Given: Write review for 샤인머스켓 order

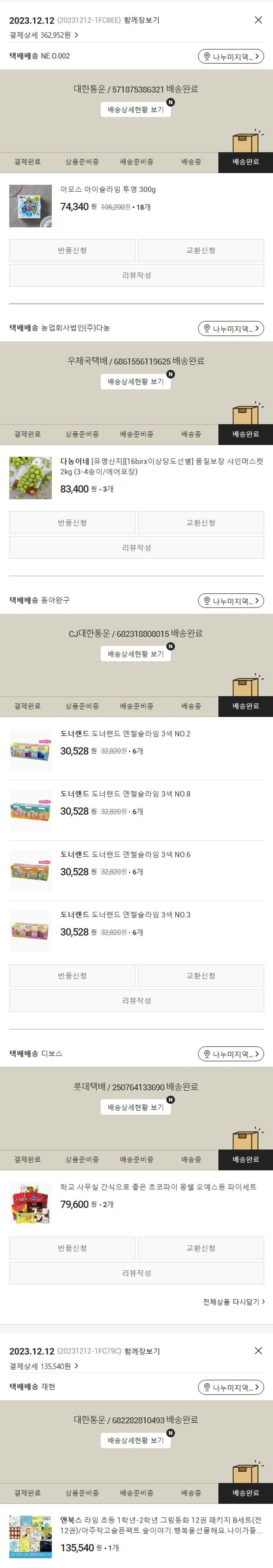Looking at the screenshot, I should point(136,547).
